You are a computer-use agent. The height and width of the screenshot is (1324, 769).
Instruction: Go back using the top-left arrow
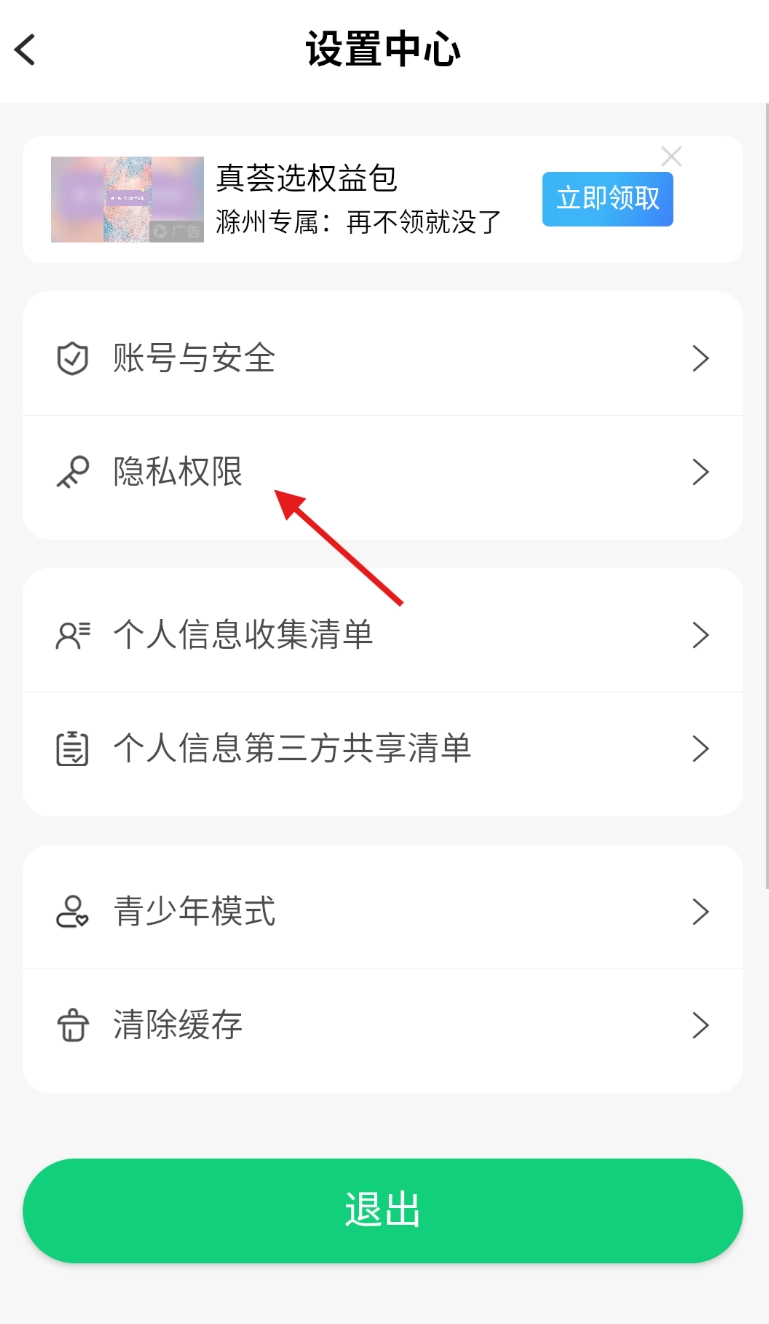coord(26,49)
